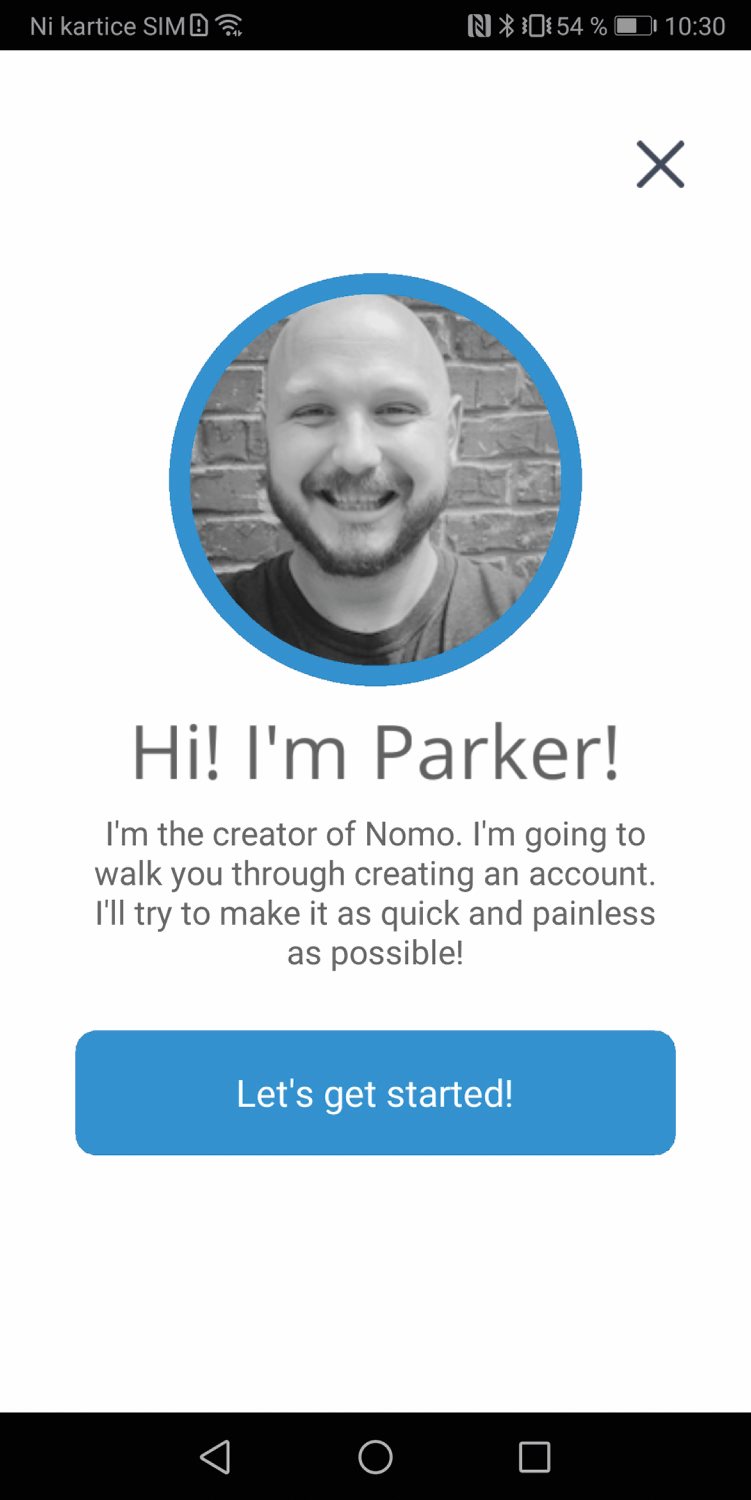The image size is (751, 1500).
Task: Return to the home screen
Action: [x=375, y=1457]
